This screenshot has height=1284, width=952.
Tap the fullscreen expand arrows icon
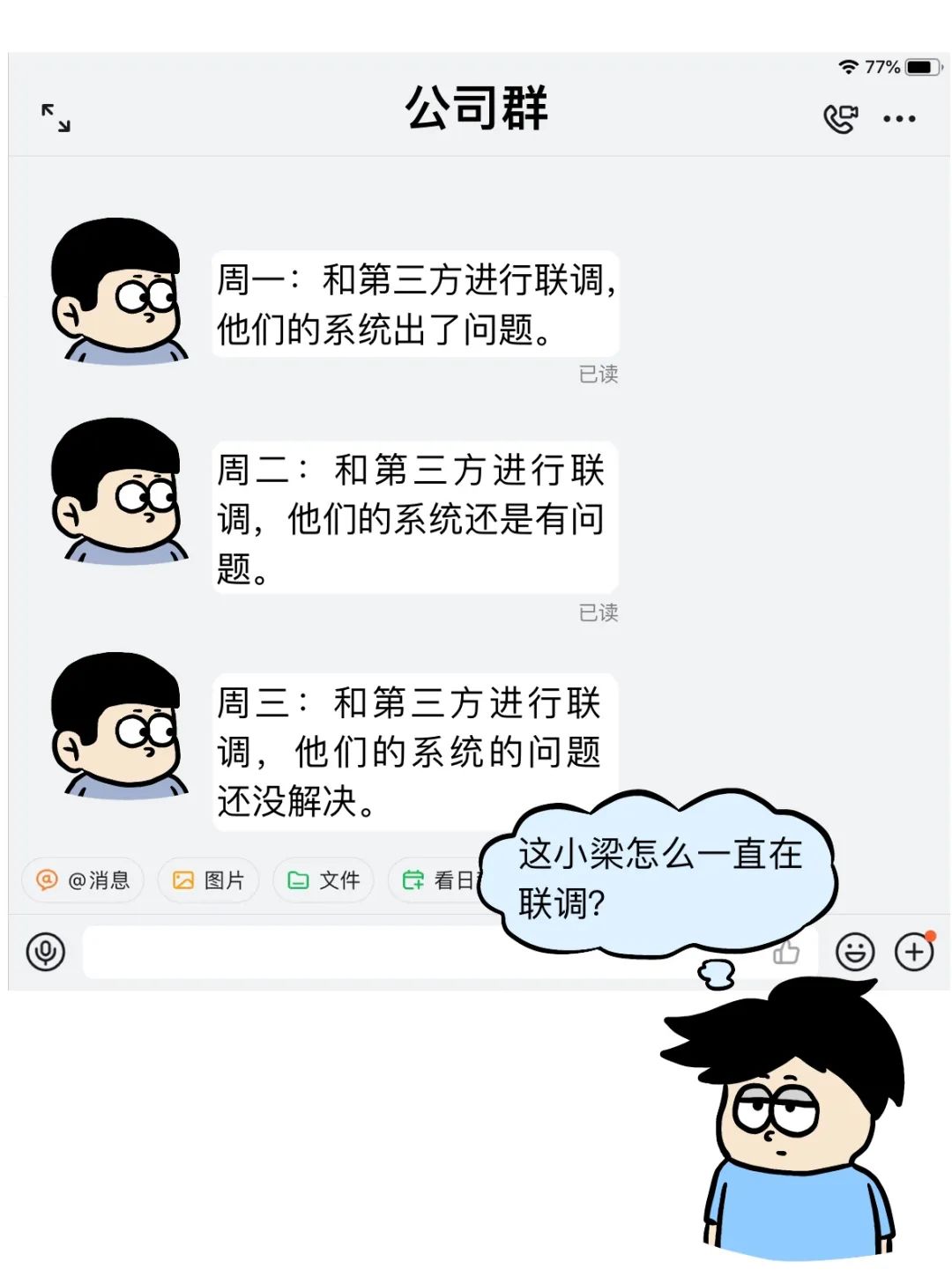click(x=56, y=120)
